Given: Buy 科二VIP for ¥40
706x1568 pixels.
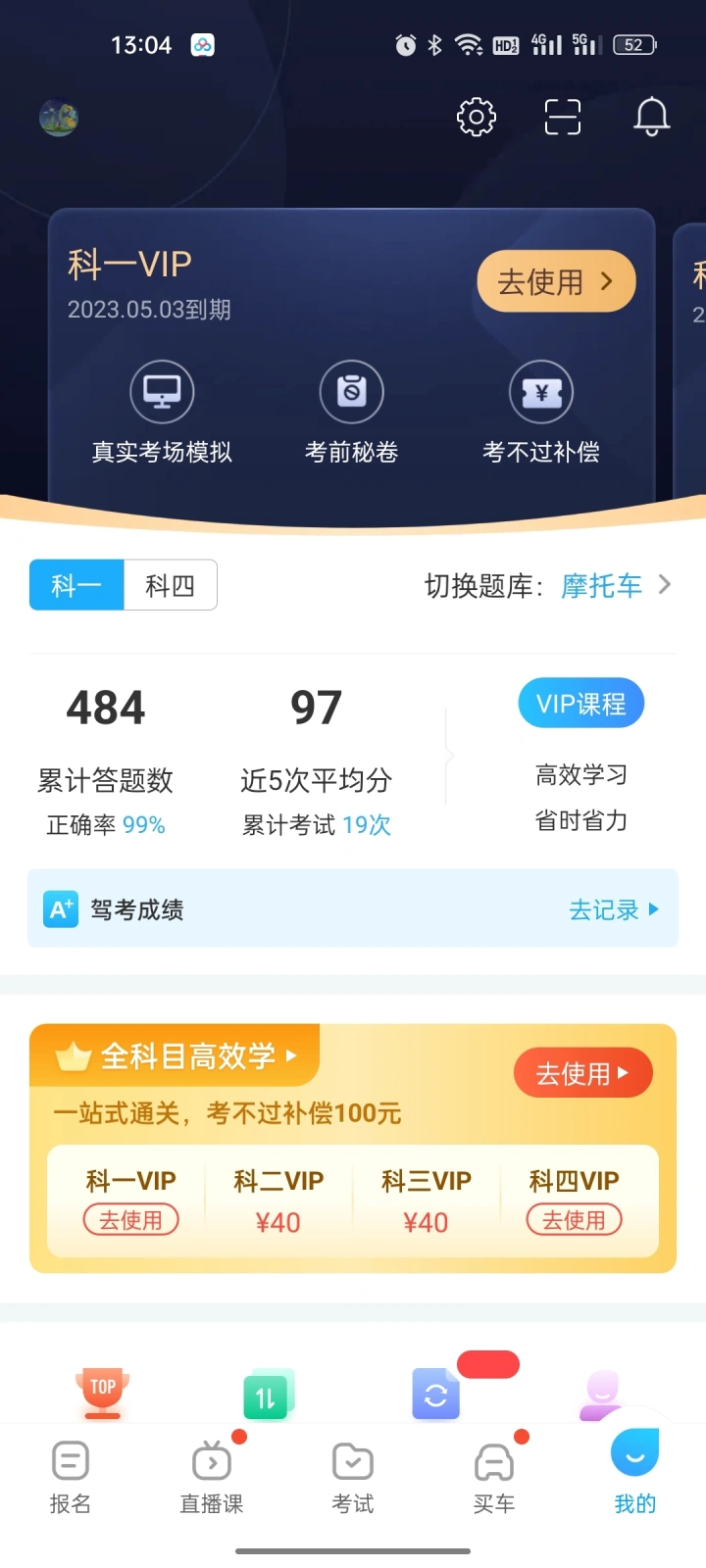Looking at the screenshot, I should (x=278, y=1200).
